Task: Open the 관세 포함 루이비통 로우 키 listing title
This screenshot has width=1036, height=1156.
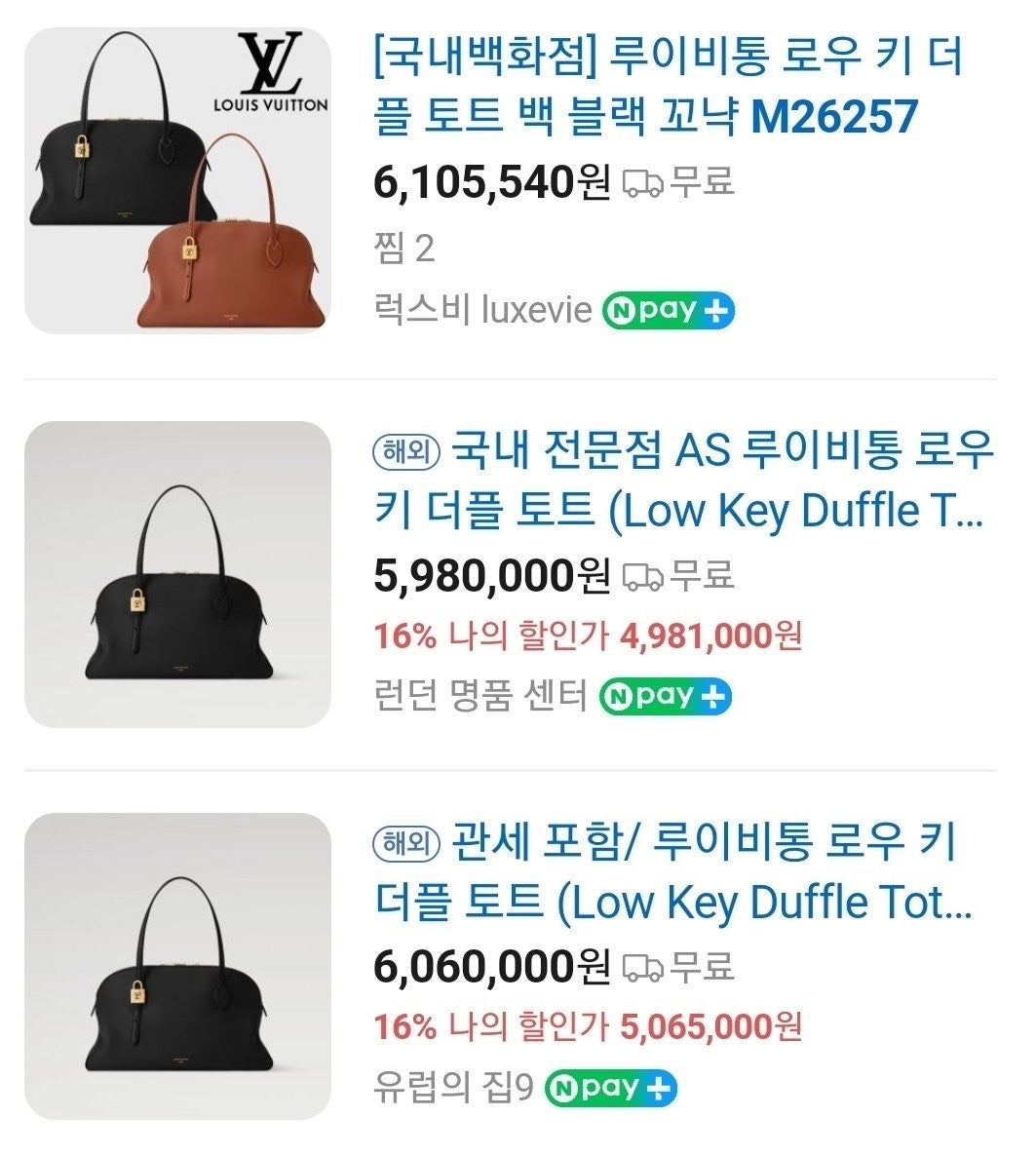Action: 672,871
